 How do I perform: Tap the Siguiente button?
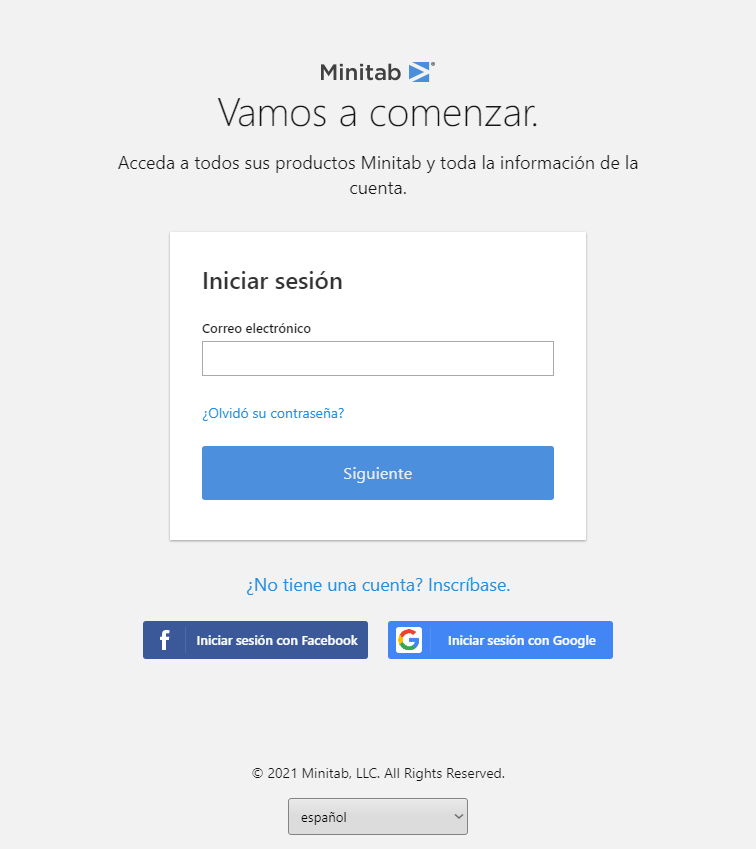coord(377,473)
